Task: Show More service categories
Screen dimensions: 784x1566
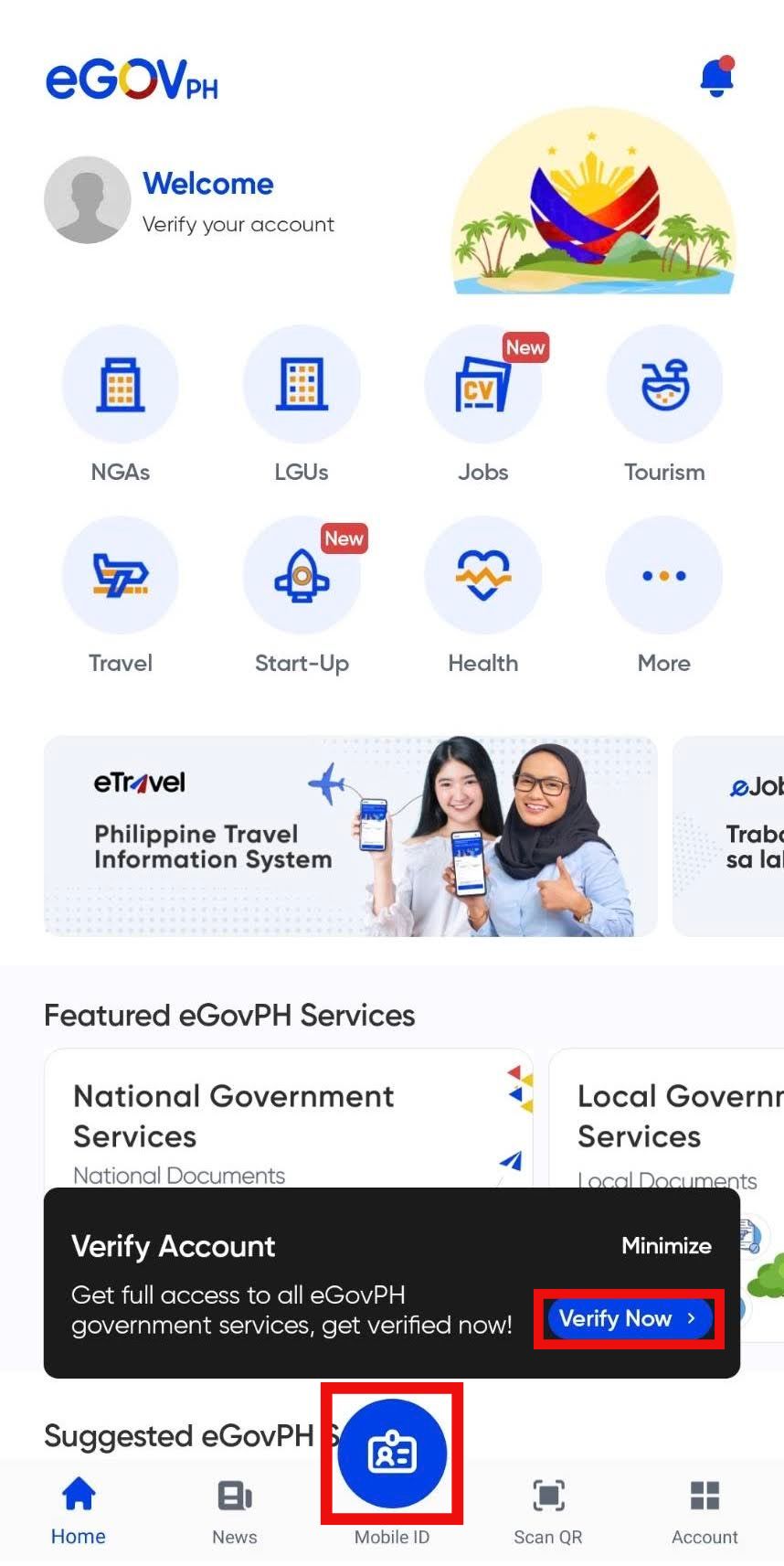Action: point(664,576)
